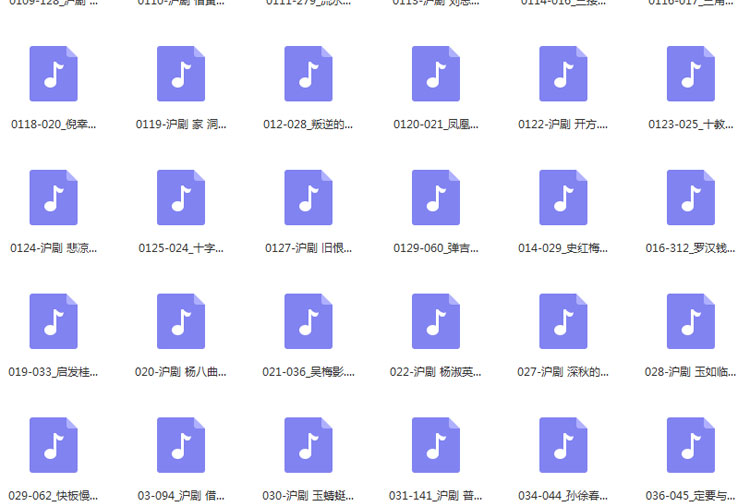Play the file 012-028_叛逆的

pos(309,74)
